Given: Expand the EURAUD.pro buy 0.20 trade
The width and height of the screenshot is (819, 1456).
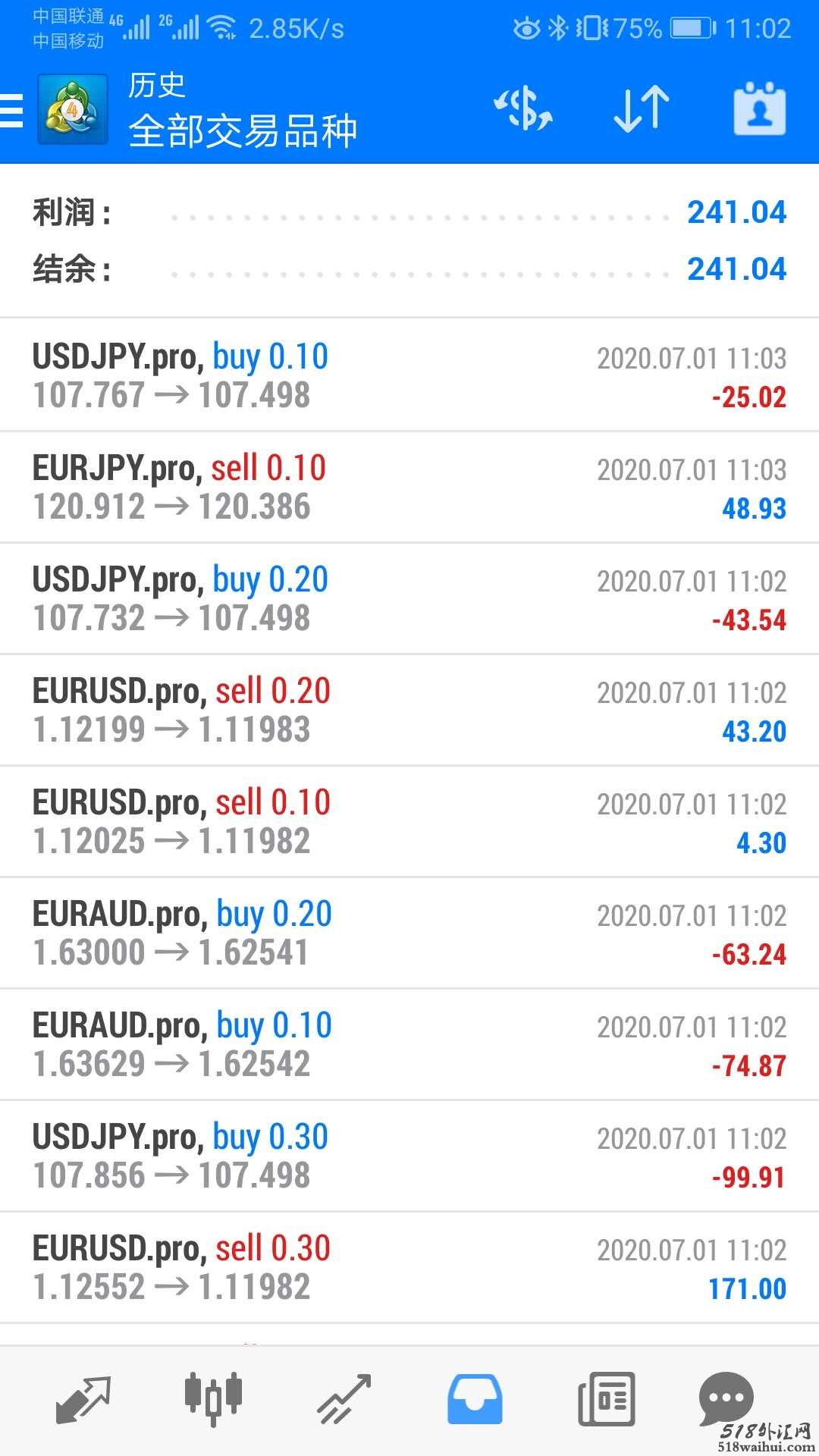Looking at the screenshot, I should tap(409, 933).
